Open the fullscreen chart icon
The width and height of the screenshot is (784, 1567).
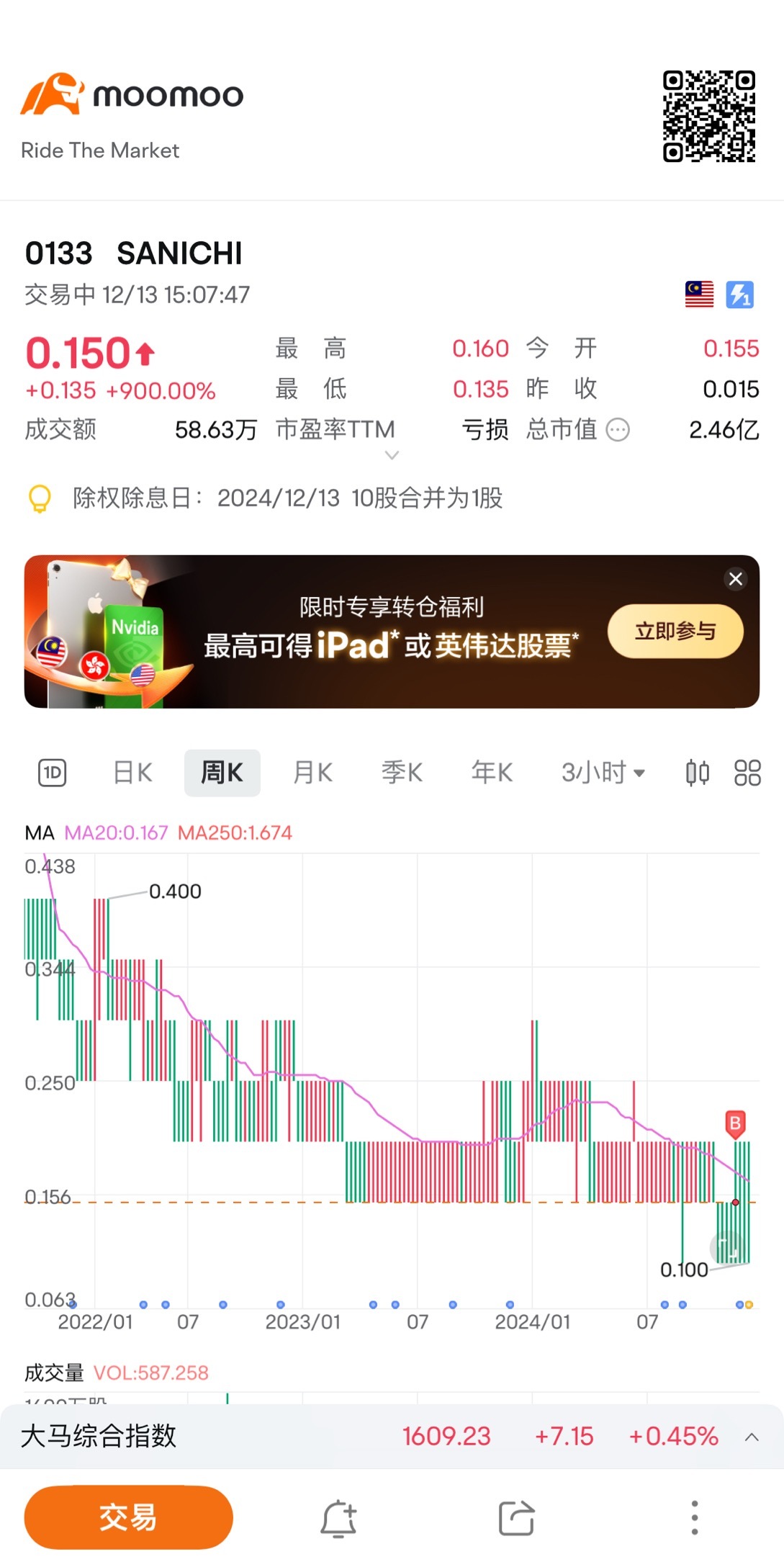[727, 1247]
